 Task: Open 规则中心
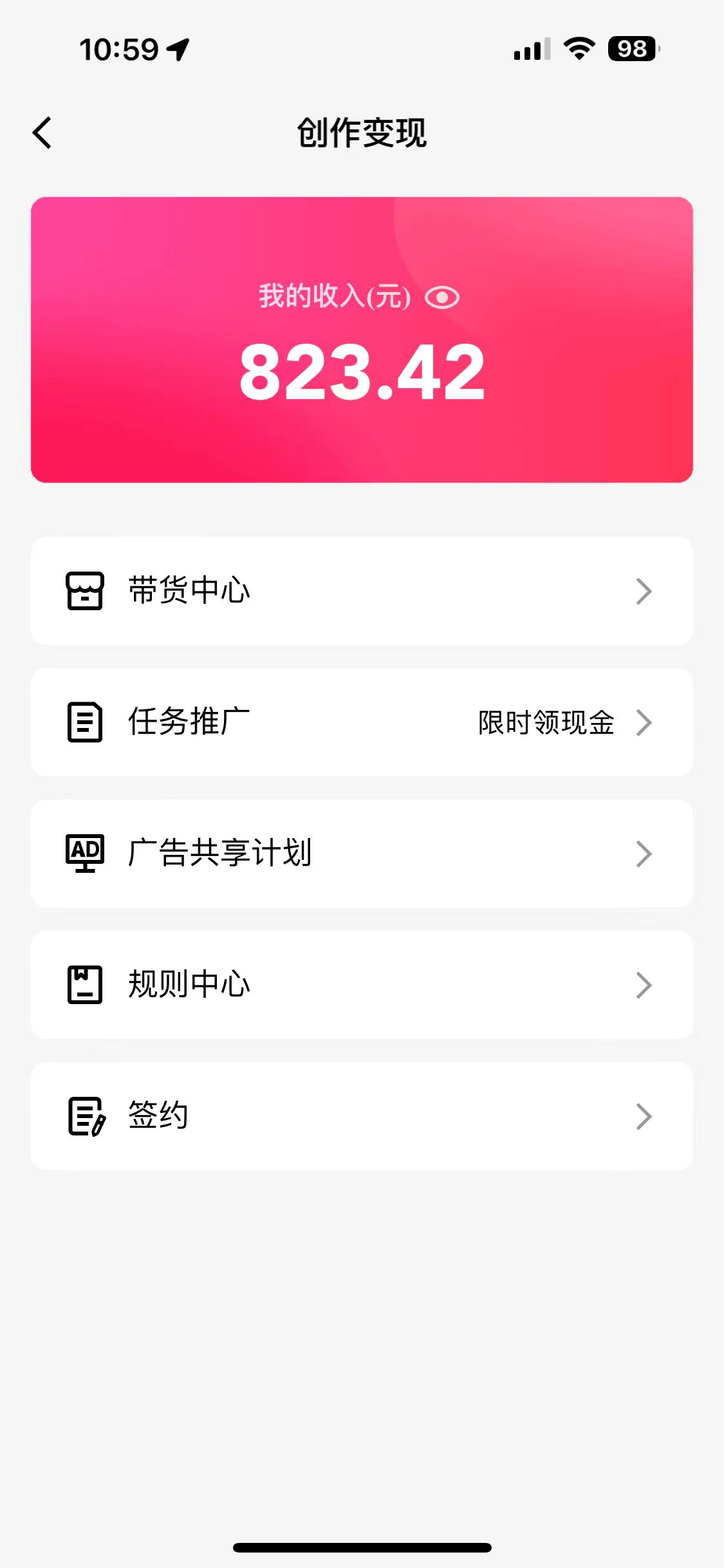pyautogui.click(x=362, y=985)
